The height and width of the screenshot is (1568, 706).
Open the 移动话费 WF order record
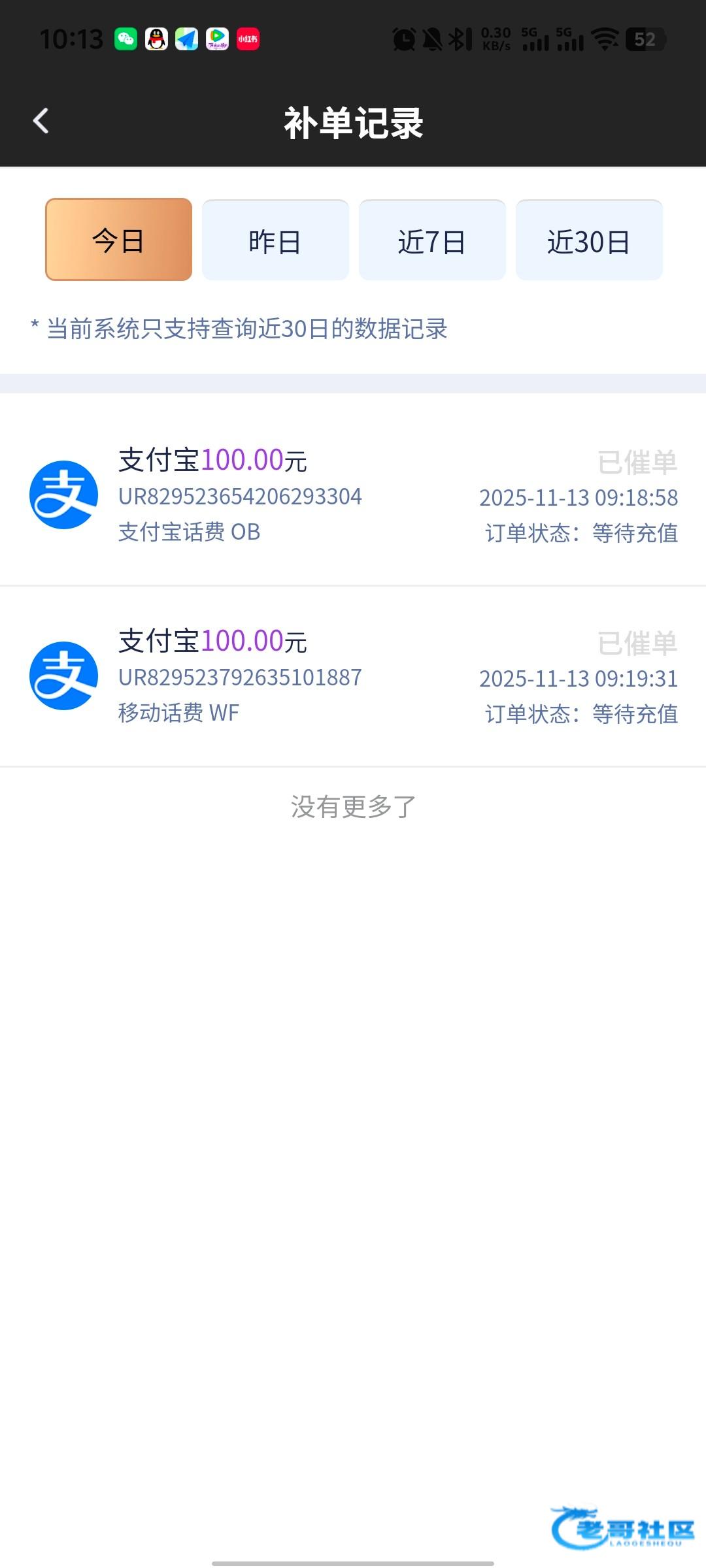pyautogui.click(x=353, y=676)
